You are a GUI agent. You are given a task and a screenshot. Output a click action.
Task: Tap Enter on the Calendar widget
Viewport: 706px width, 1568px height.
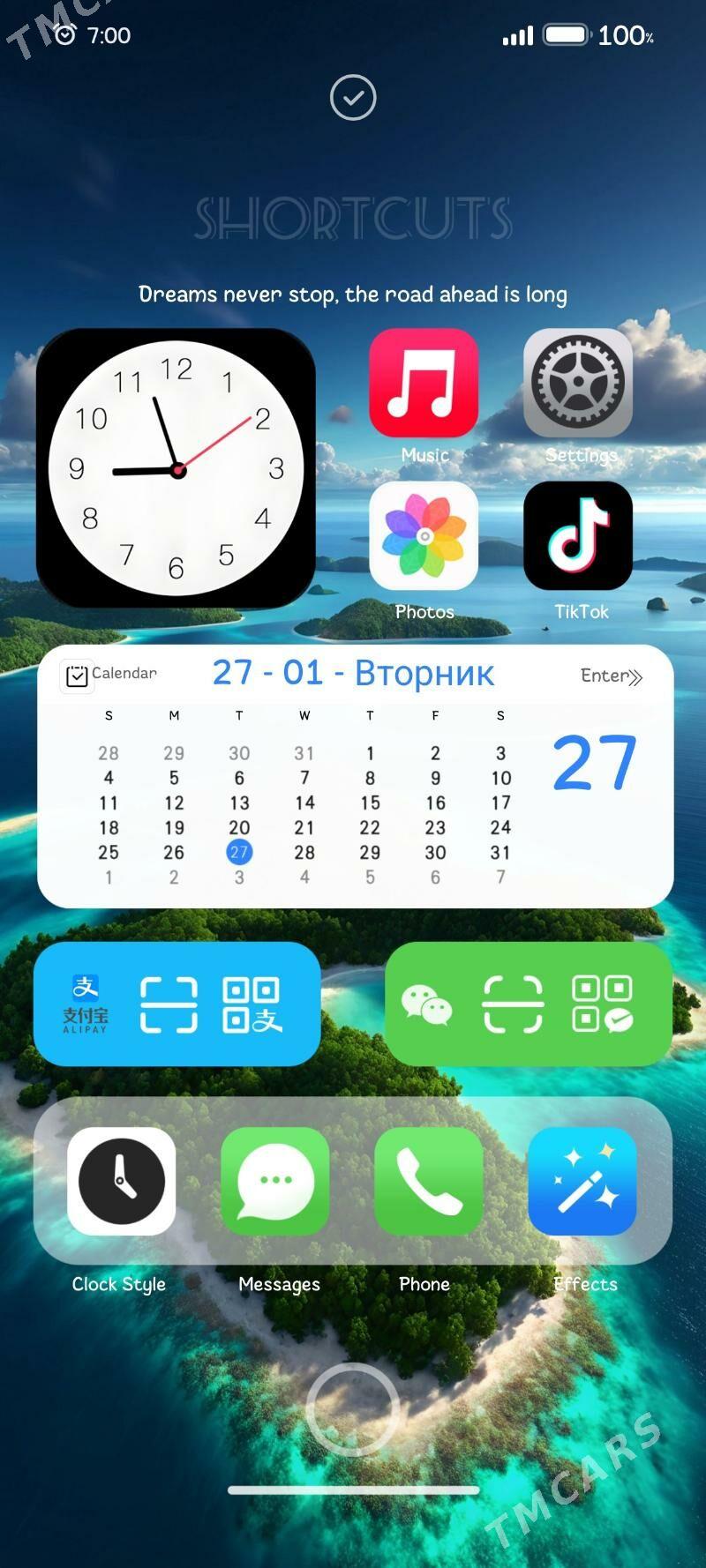(611, 676)
